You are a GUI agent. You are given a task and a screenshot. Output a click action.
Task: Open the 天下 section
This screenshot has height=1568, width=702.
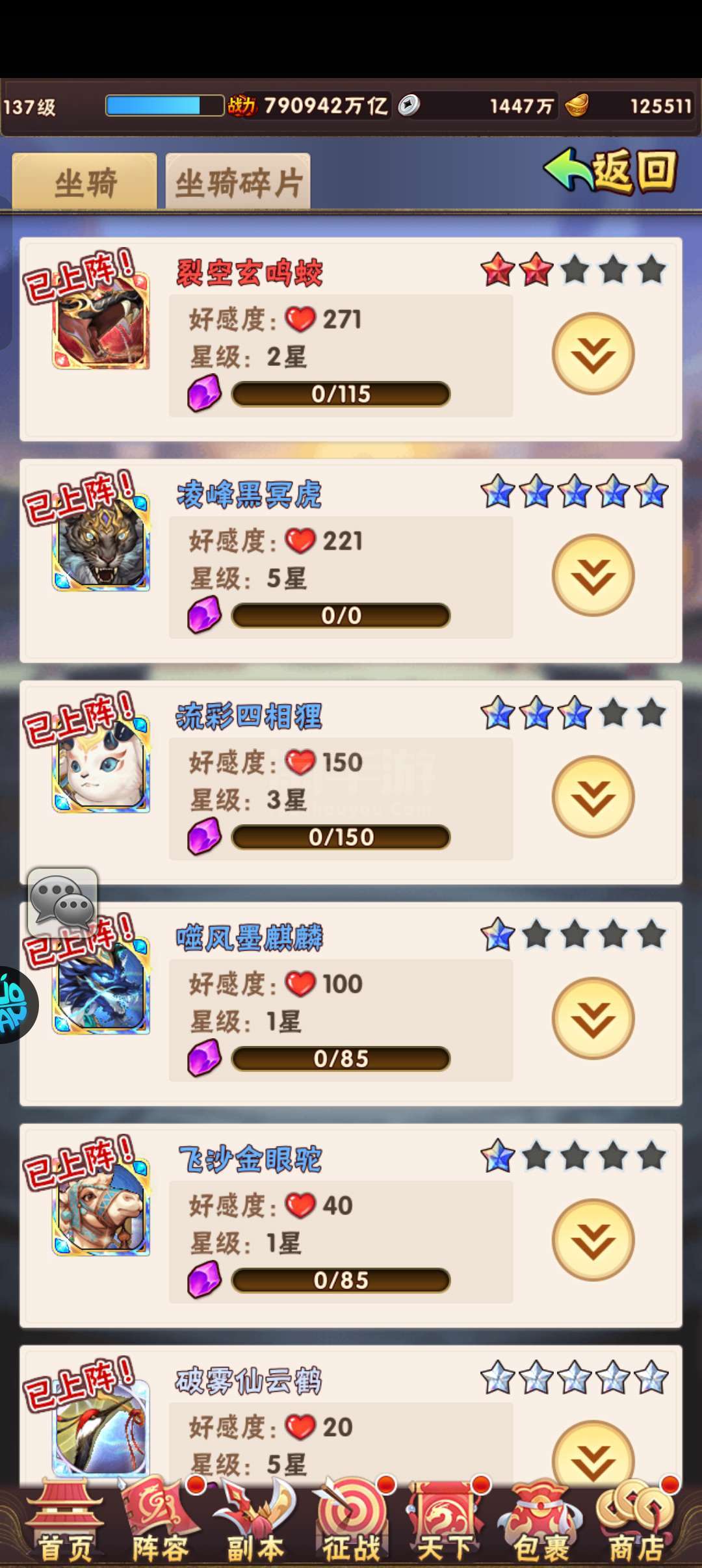(x=446, y=1521)
